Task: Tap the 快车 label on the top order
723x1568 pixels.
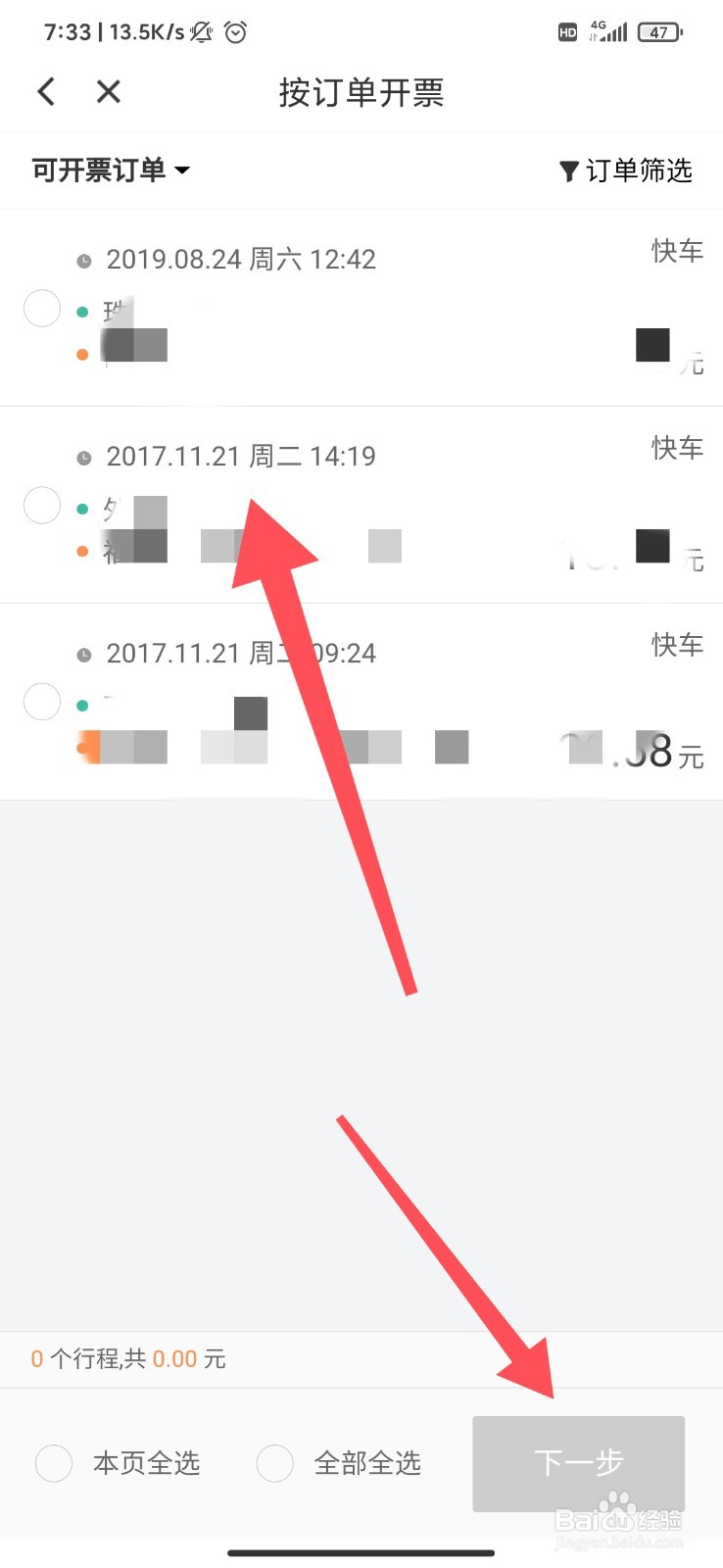Action: pyautogui.click(x=677, y=252)
